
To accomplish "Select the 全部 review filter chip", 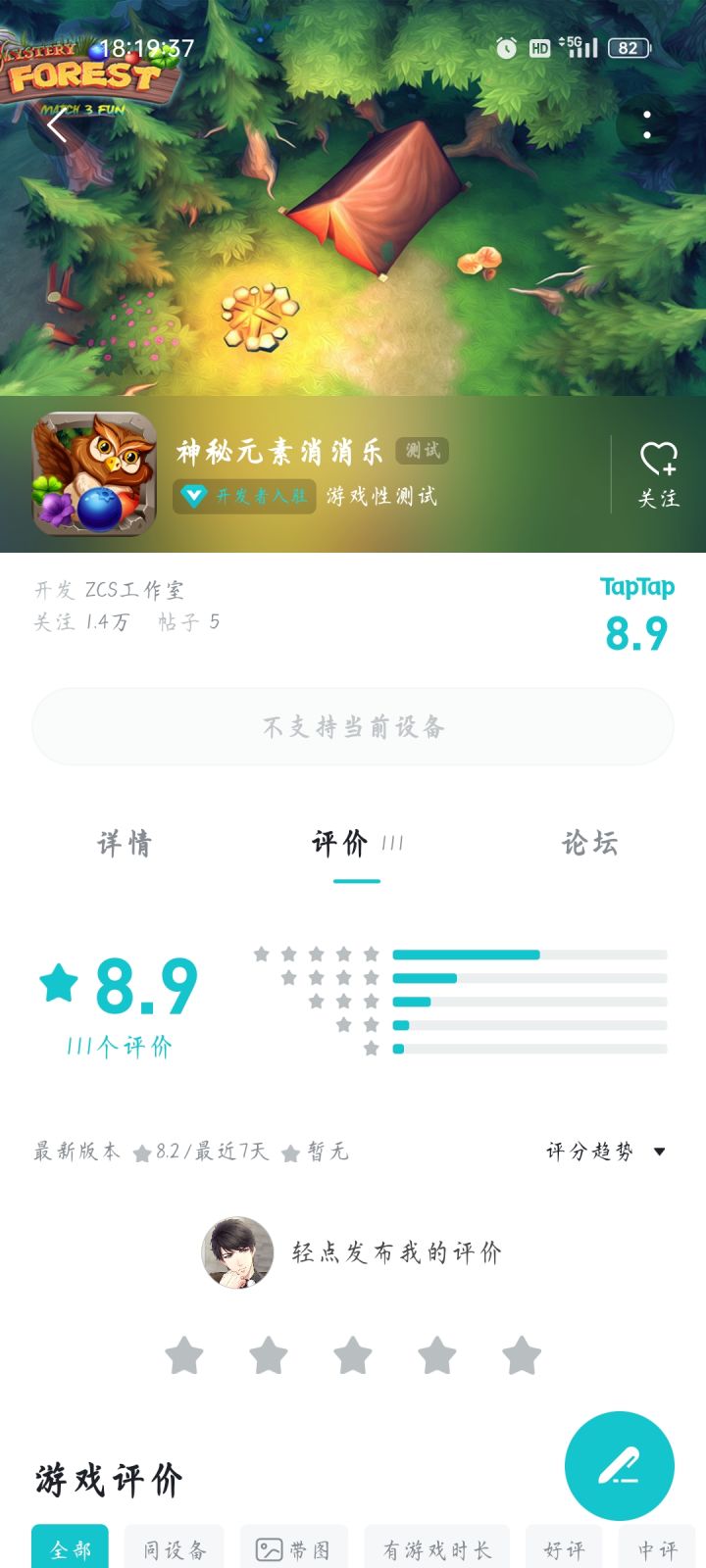I will pyautogui.click(x=70, y=1545).
